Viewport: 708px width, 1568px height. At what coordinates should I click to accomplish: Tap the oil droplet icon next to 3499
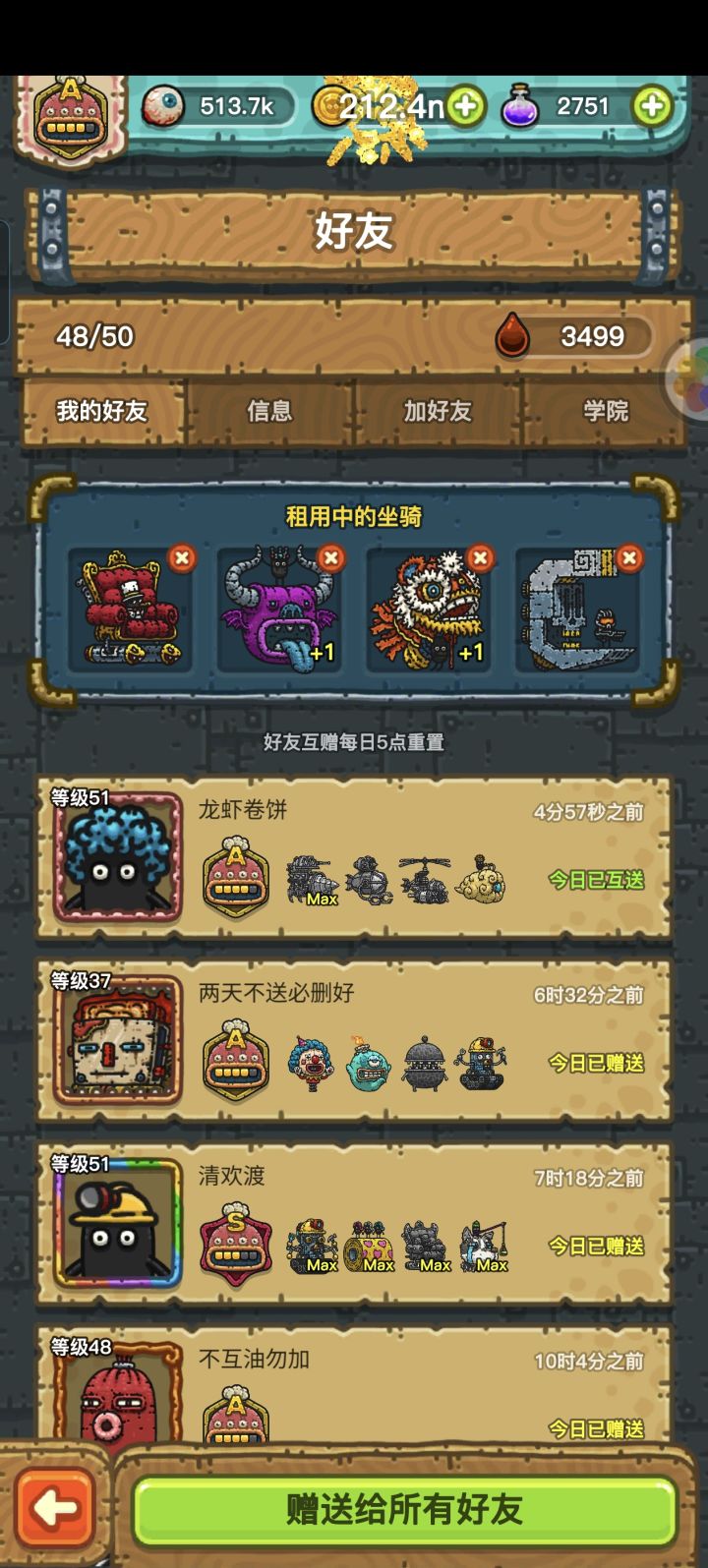(515, 334)
